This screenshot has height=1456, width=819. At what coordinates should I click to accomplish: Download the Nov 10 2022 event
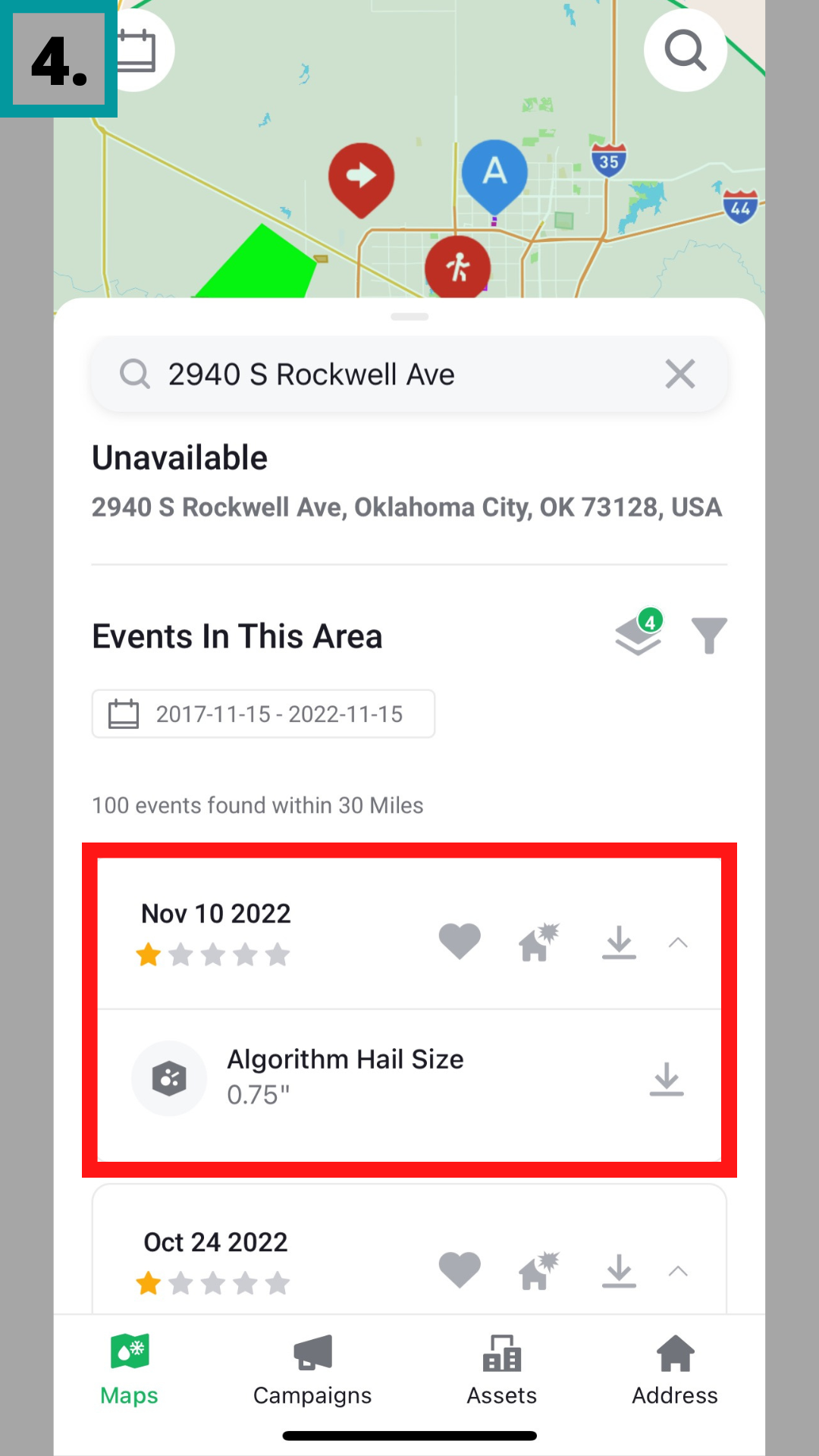pyautogui.click(x=619, y=942)
